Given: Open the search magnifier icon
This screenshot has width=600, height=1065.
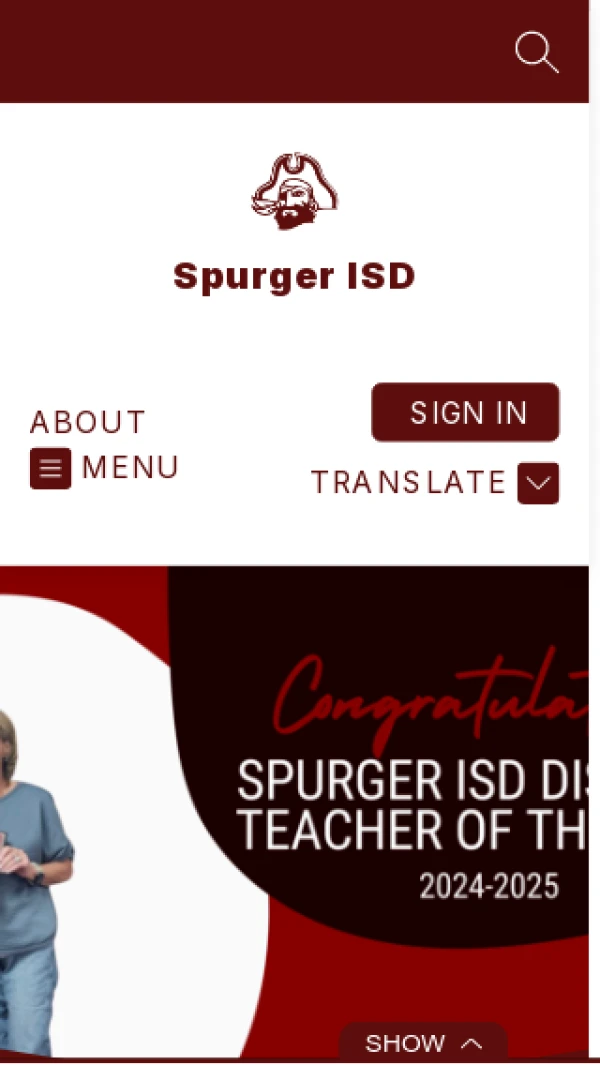Looking at the screenshot, I should pos(536,52).
